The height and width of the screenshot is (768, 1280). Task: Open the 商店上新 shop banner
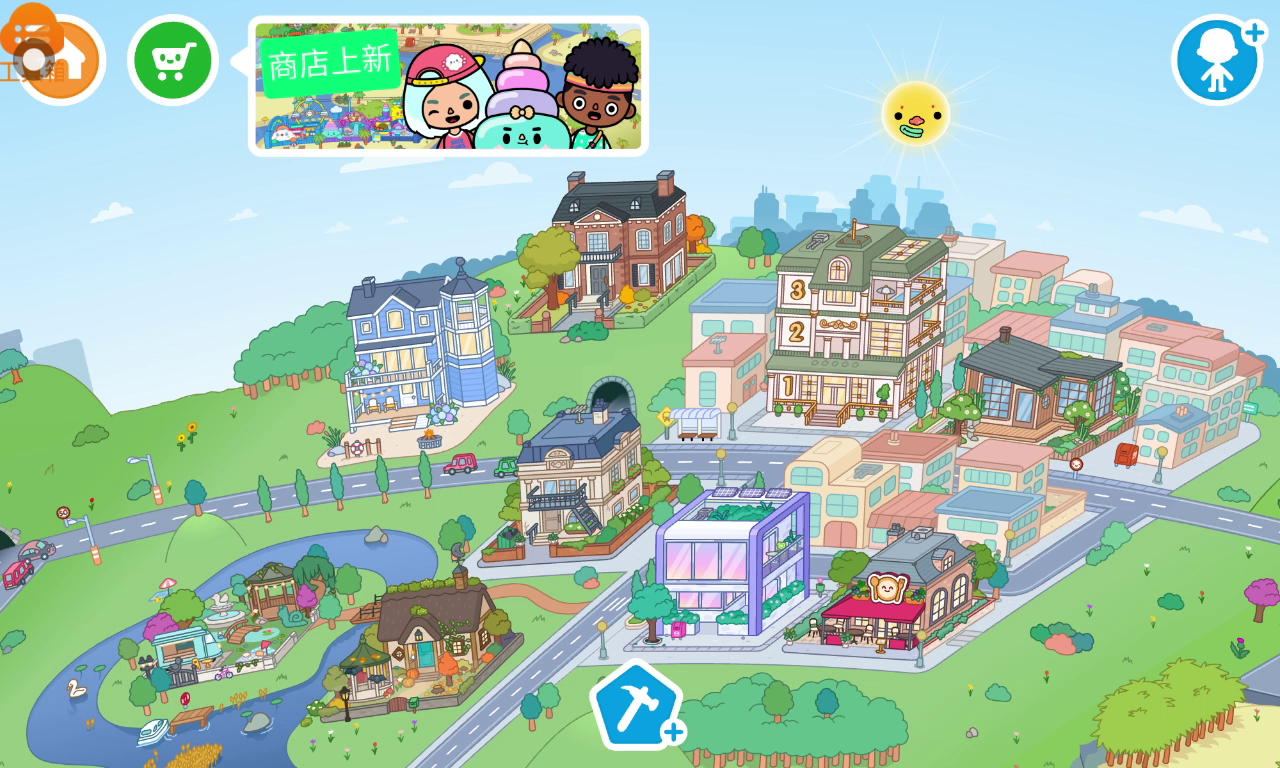coord(448,86)
